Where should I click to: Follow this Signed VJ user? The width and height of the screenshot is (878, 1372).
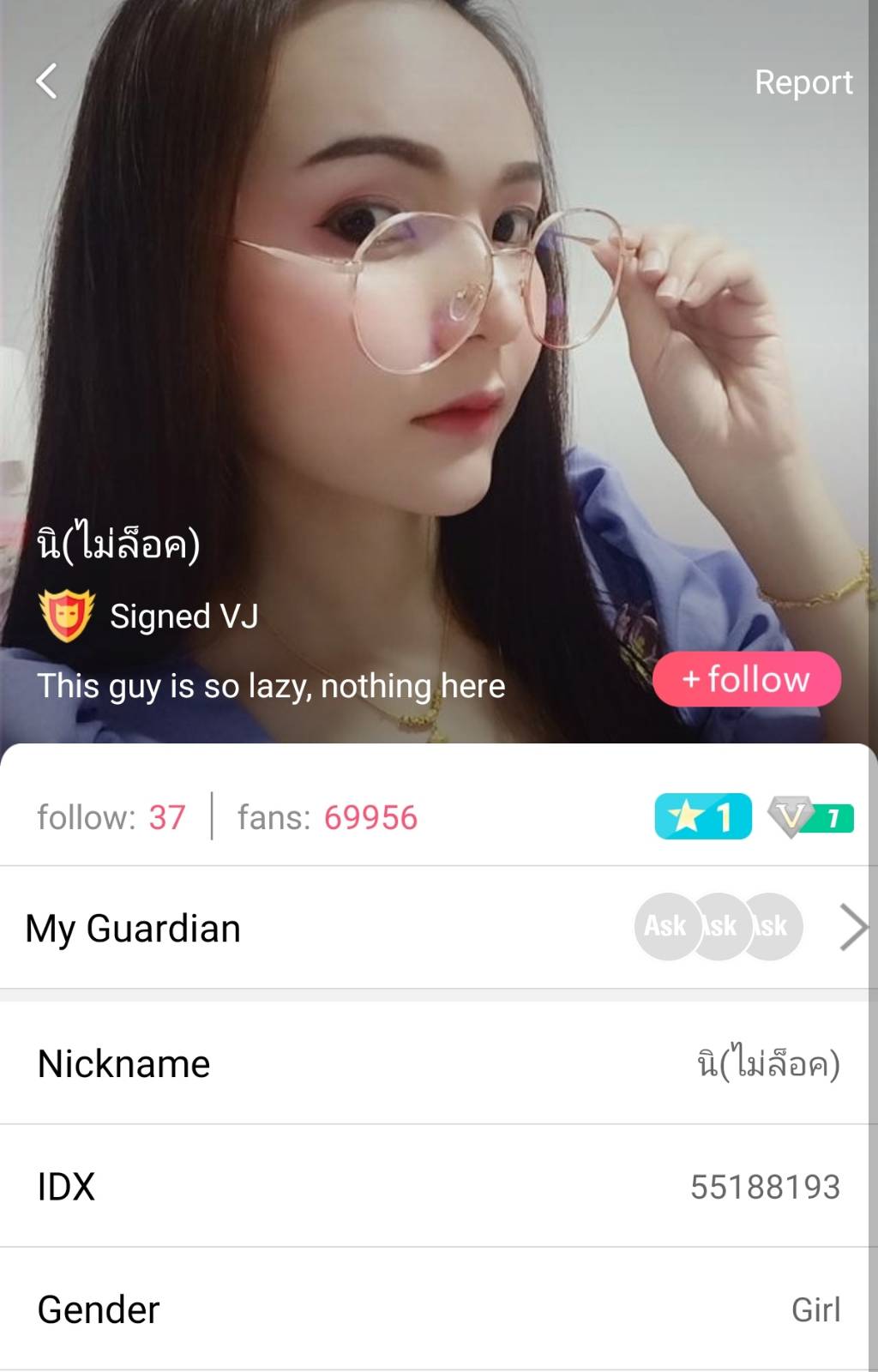pyautogui.click(x=746, y=679)
